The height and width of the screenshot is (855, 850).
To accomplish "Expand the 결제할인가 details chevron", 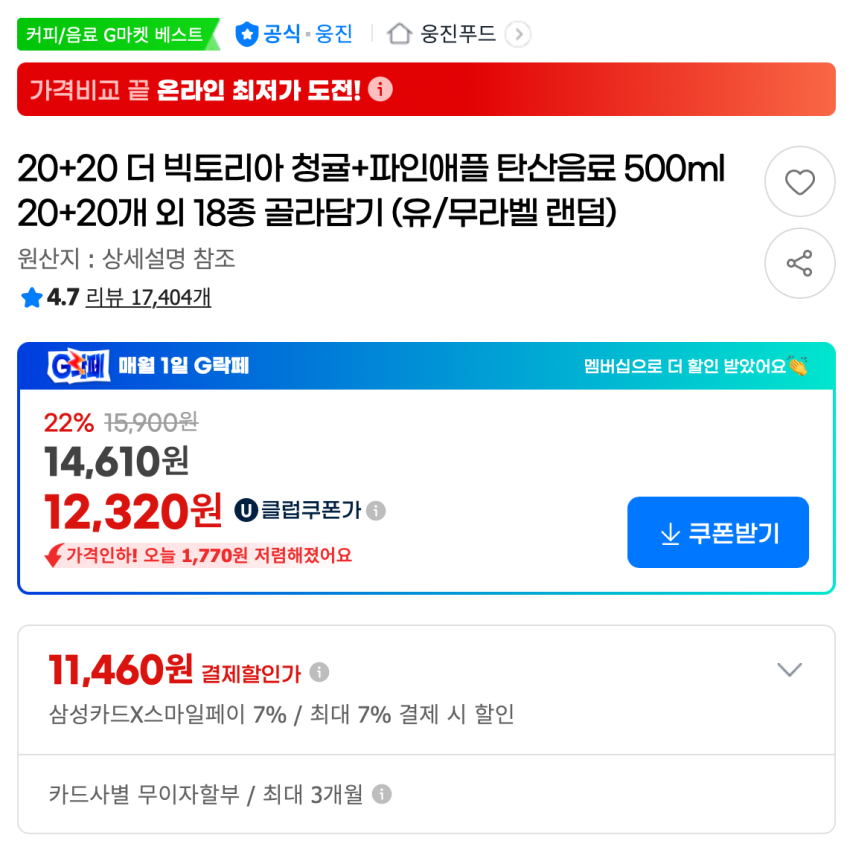I will 789,669.
